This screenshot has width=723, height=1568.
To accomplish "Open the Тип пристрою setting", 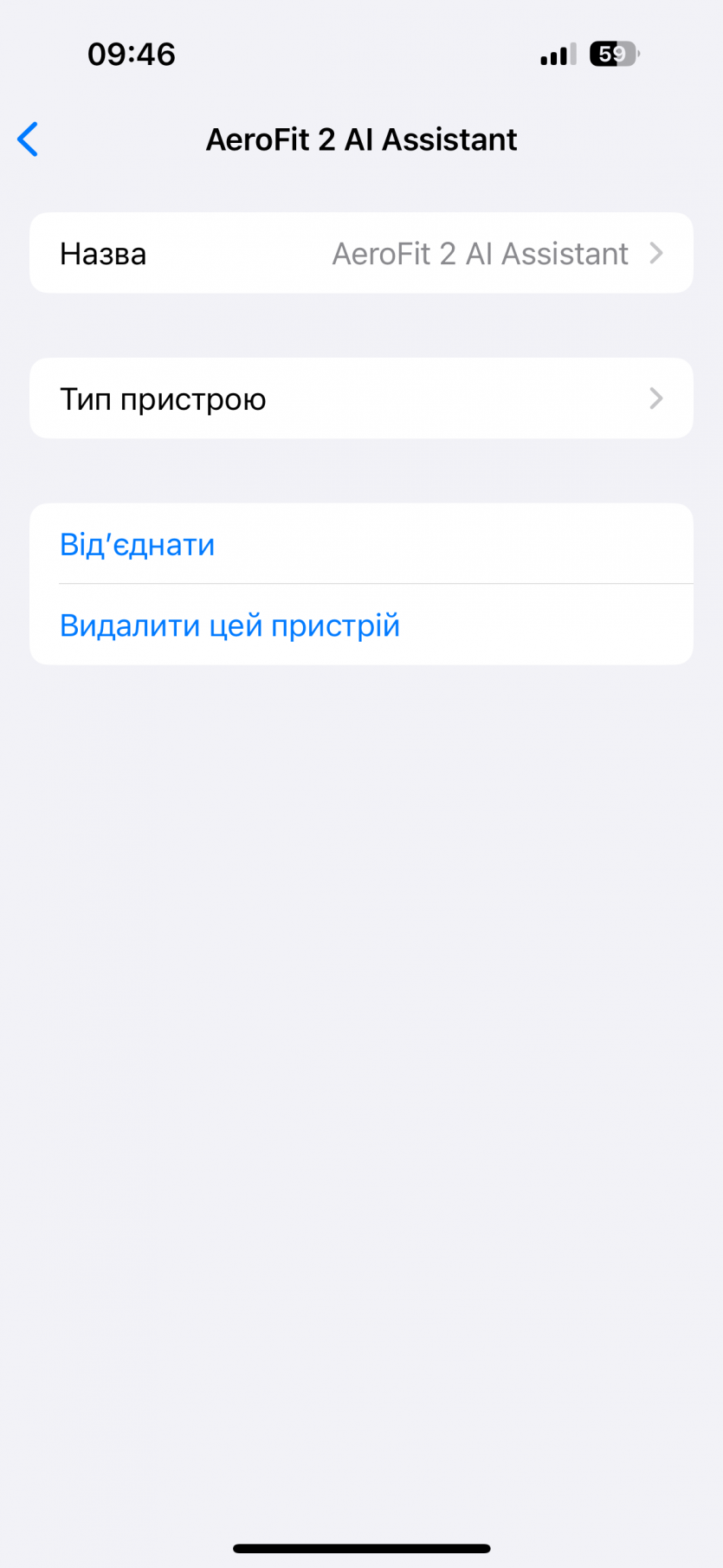I will 361,399.
